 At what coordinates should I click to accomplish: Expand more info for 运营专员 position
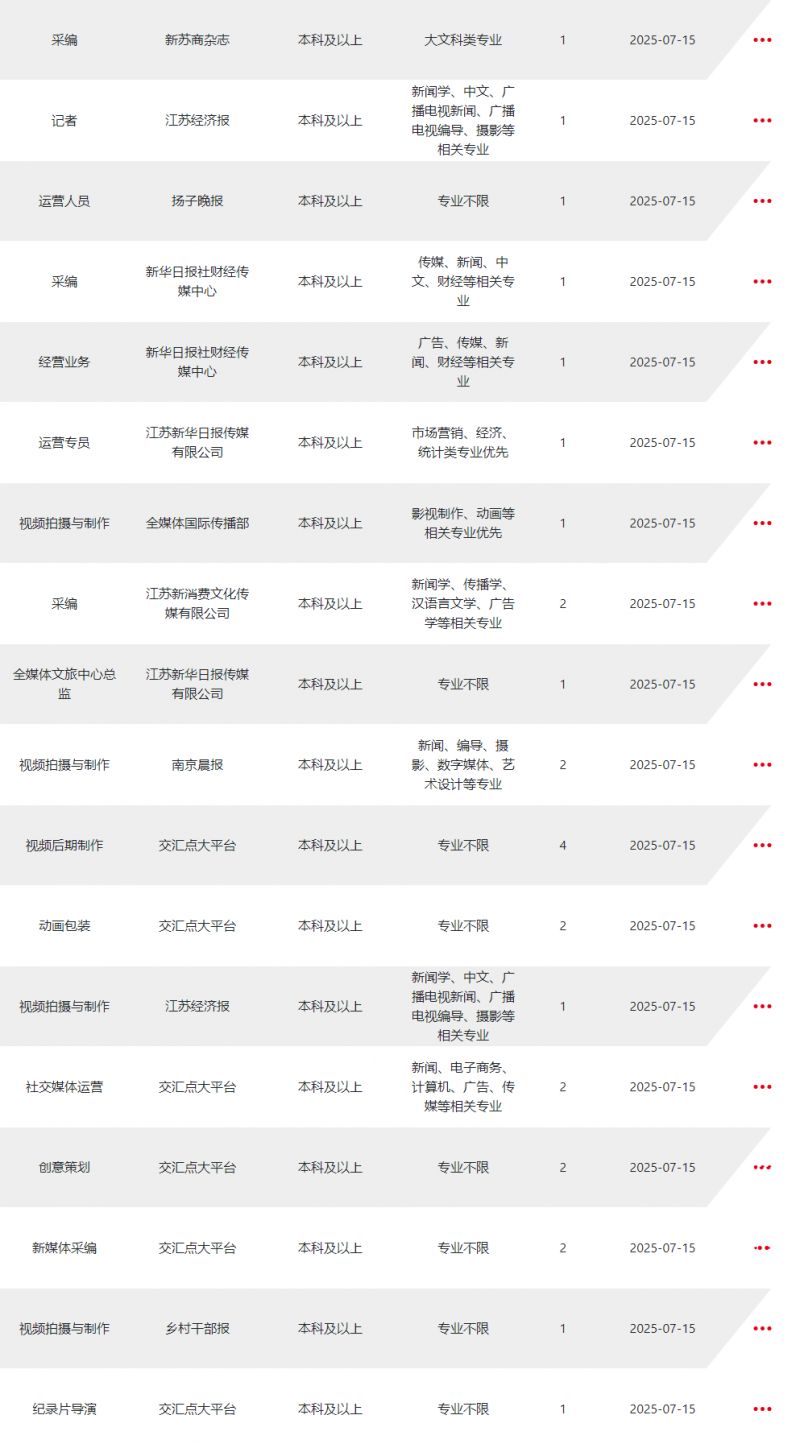(762, 442)
